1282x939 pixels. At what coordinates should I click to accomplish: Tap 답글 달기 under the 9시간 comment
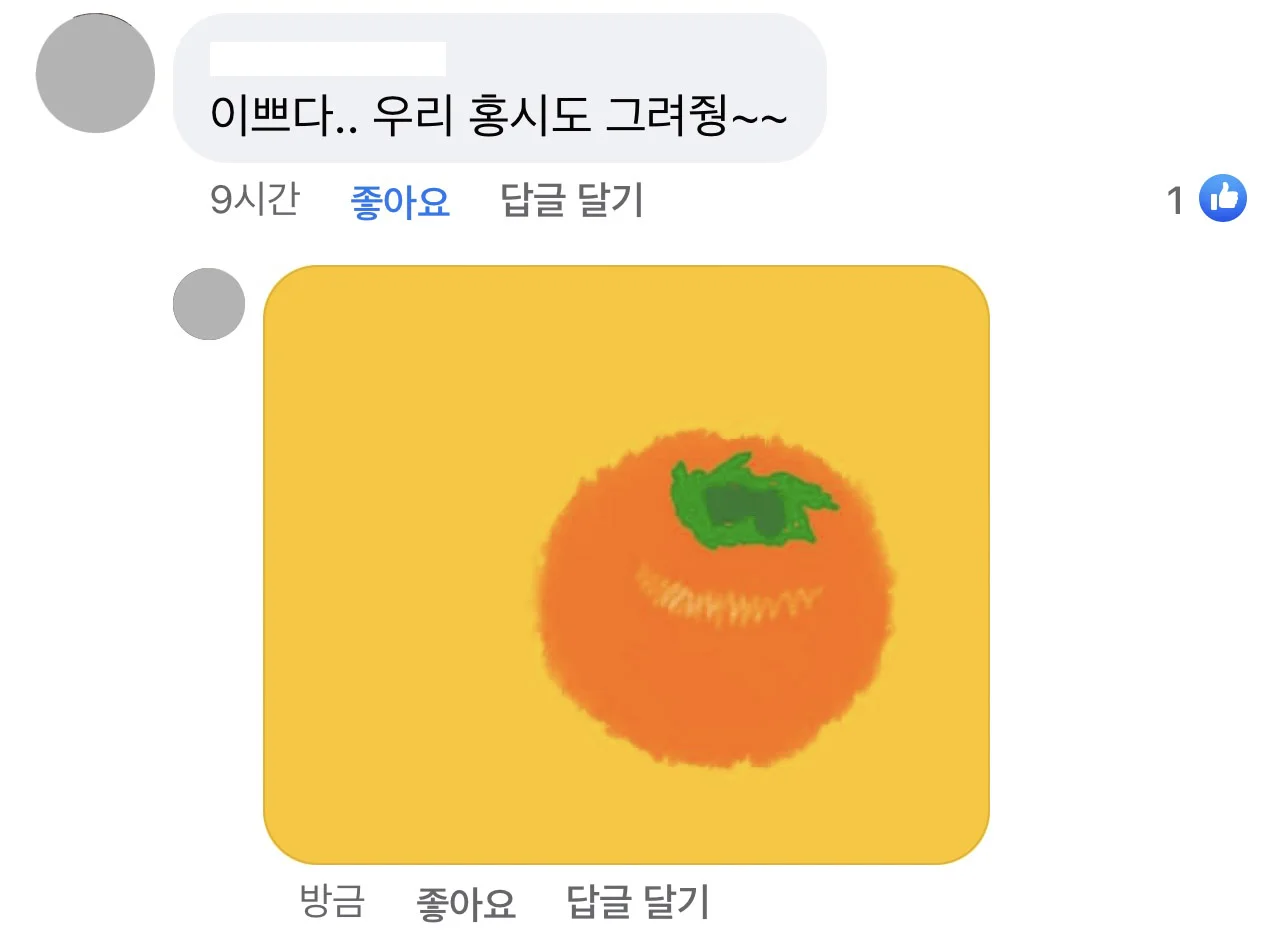[x=571, y=201]
